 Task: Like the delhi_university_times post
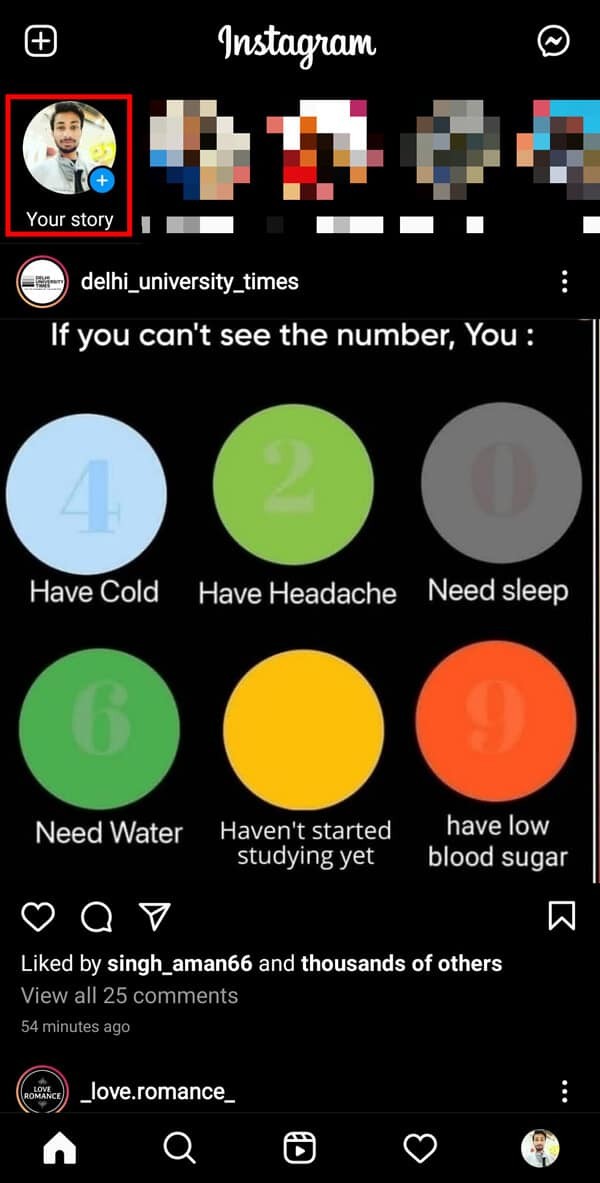click(x=38, y=916)
